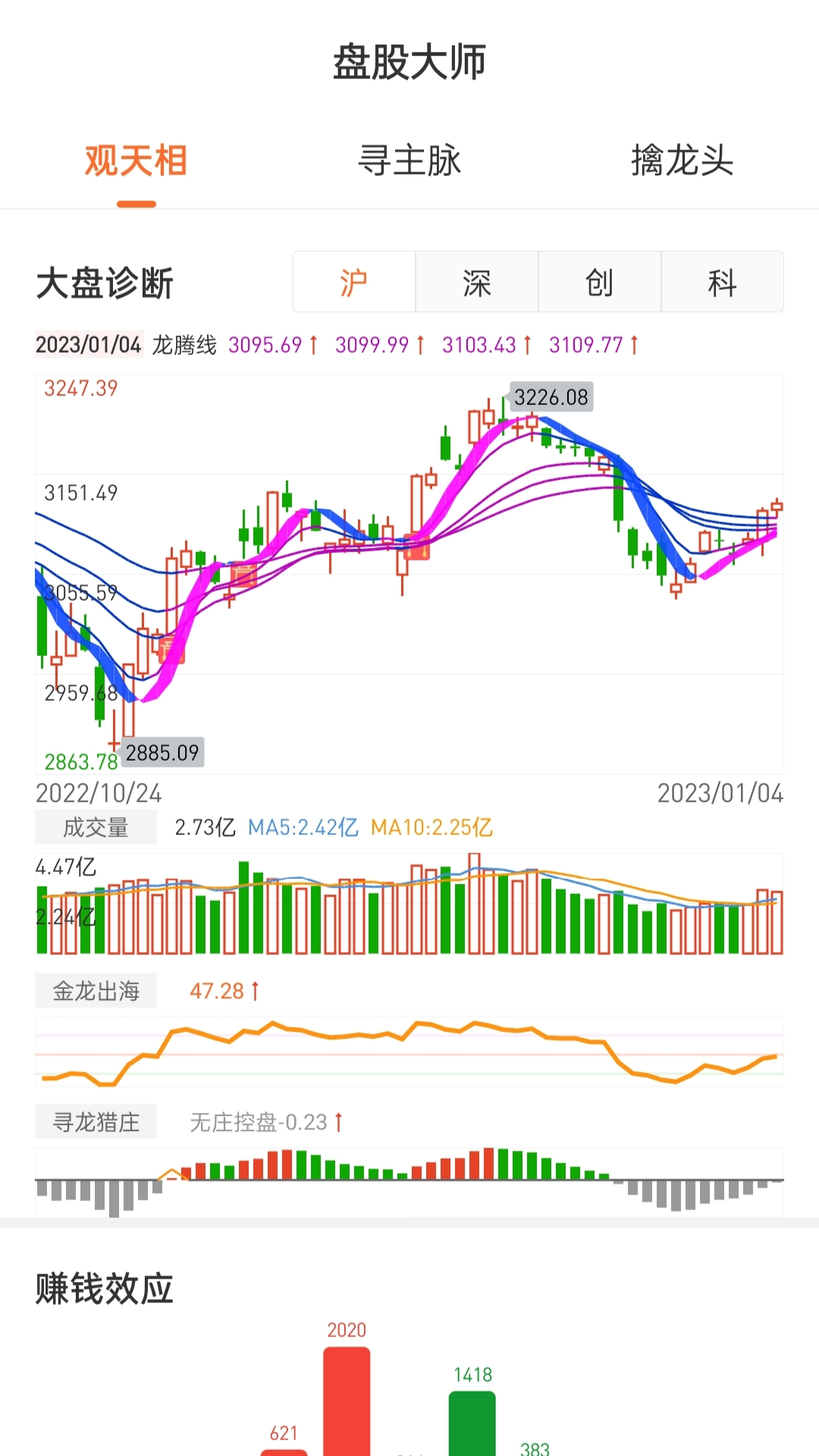Select the 创 market segment
Screen dimensions: 819x1456
tap(599, 281)
